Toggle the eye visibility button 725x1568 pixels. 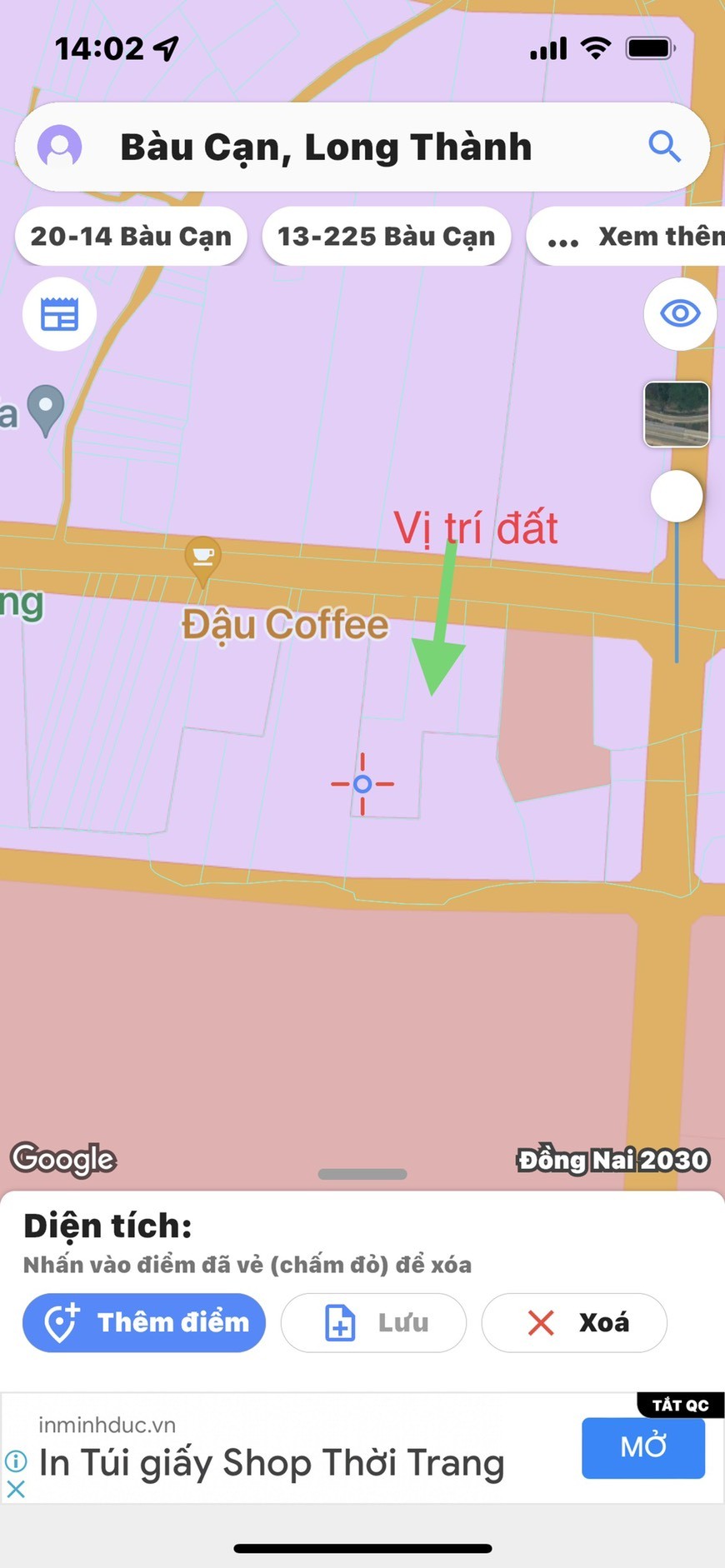(x=680, y=314)
